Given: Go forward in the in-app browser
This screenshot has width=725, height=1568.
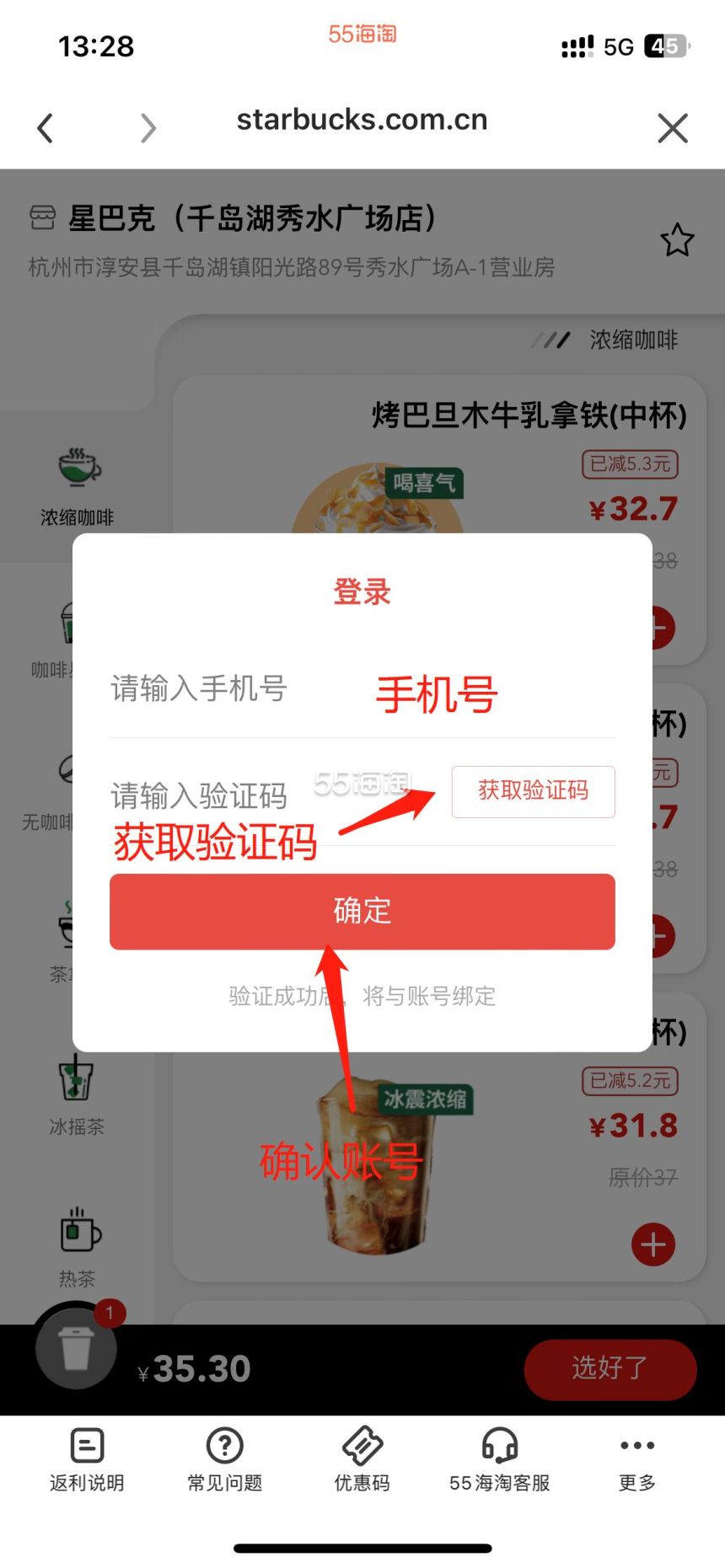Looking at the screenshot, I should point(148,128).
